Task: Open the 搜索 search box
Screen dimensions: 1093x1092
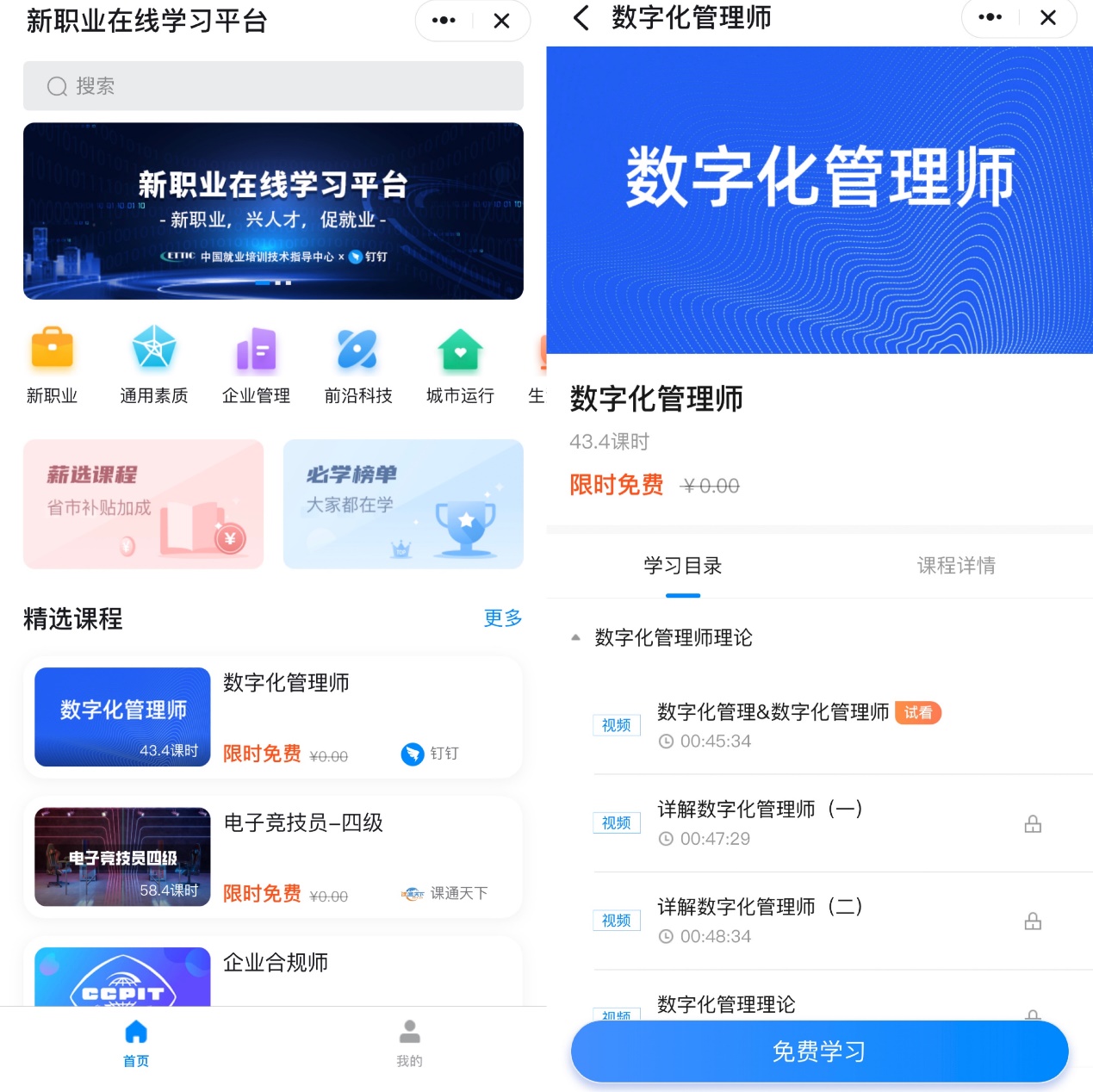Action: [x=272, y=86]
